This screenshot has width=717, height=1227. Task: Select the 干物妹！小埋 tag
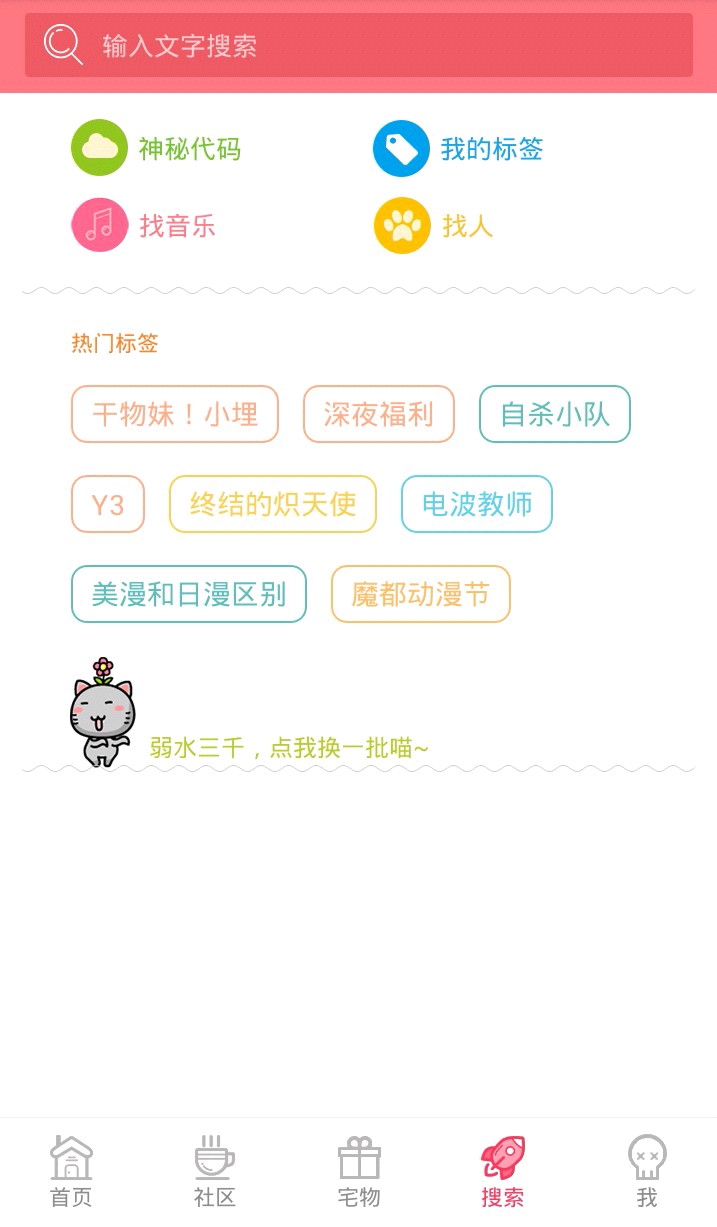point(175,414)
